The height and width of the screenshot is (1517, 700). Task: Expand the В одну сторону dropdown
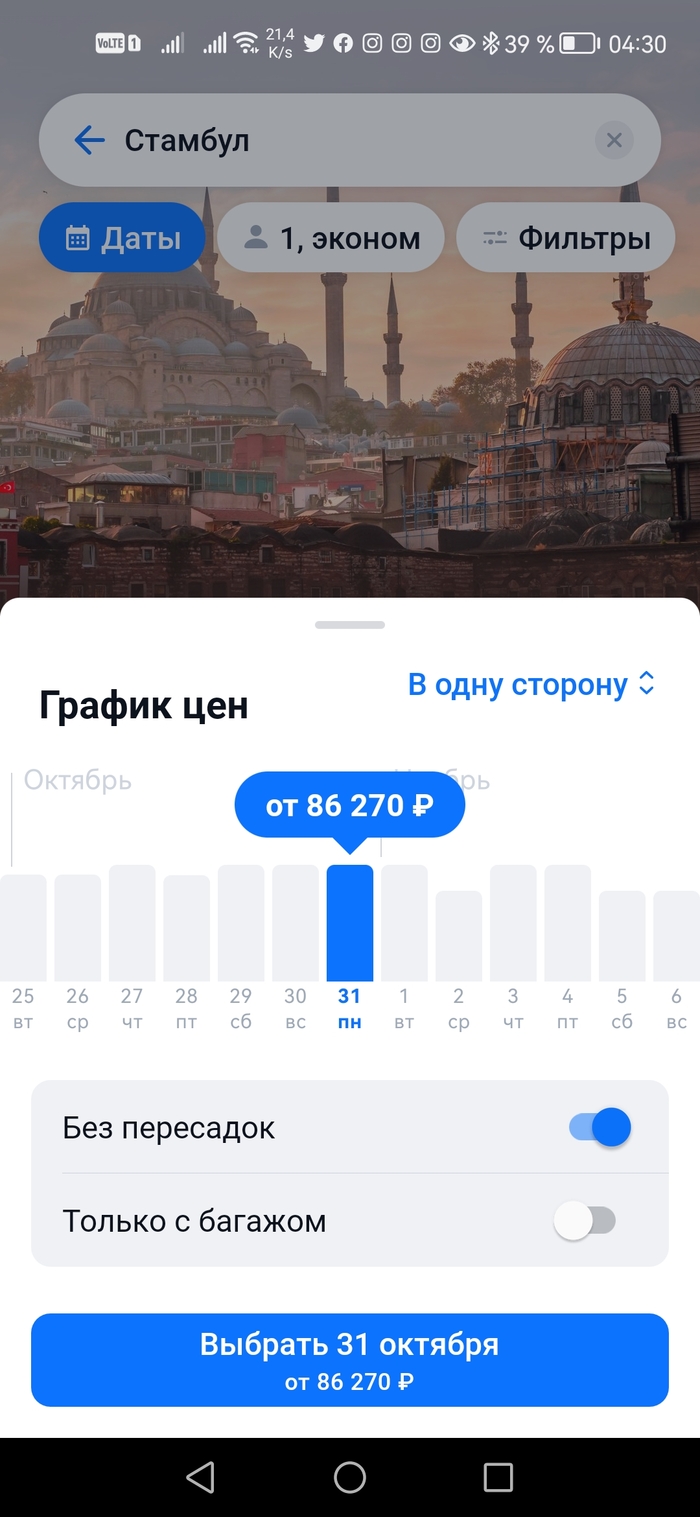pos(531,685)
